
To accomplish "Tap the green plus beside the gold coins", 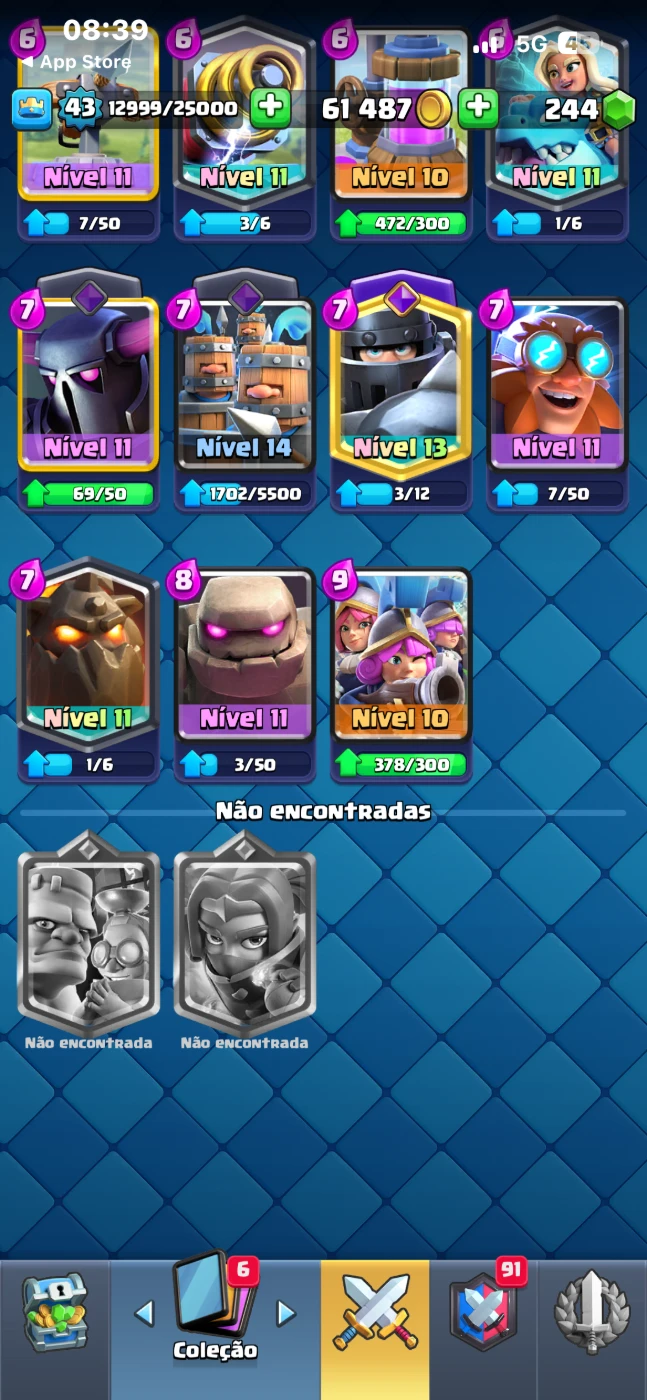I will pyautogui.click(x=478, y=108).
